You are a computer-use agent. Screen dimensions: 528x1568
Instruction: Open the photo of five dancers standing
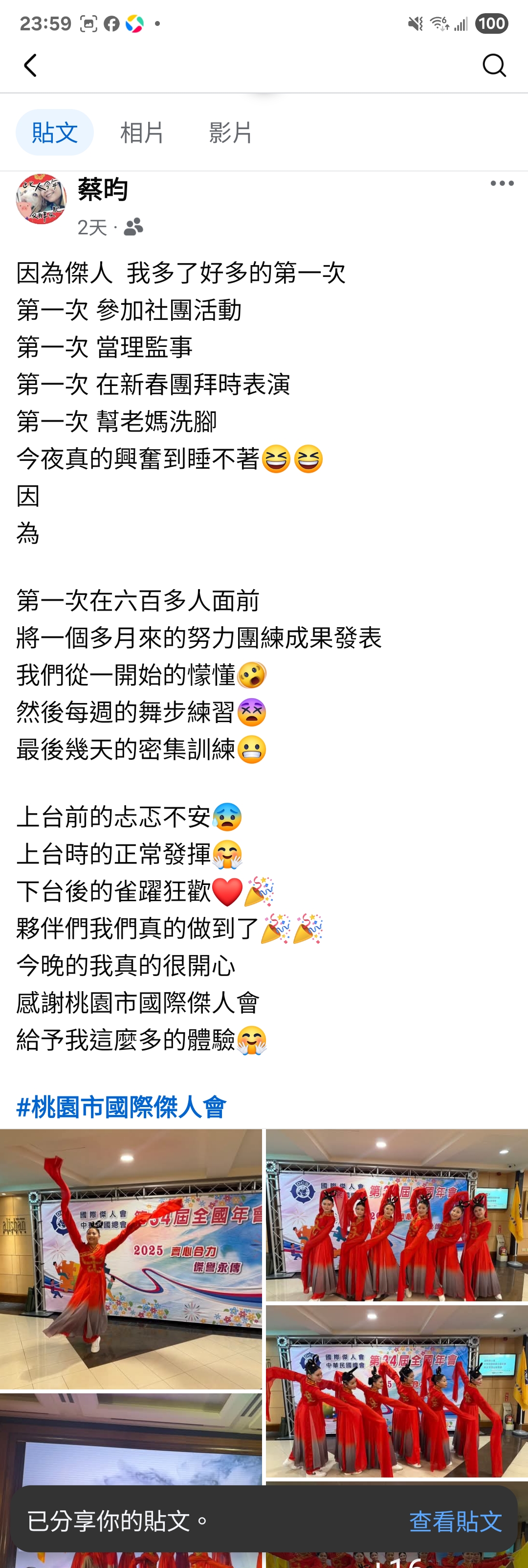[x=396, y=1215]
